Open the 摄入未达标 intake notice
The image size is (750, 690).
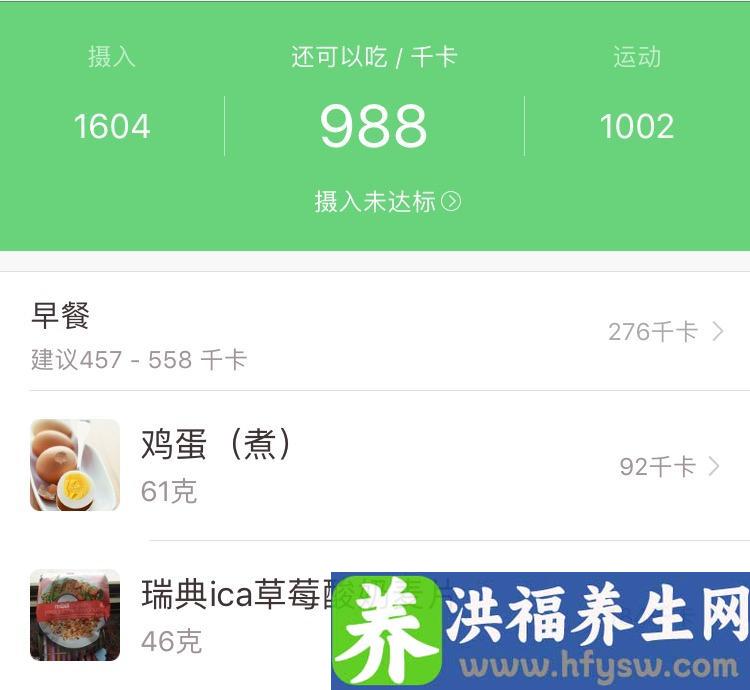pos(387,202)
